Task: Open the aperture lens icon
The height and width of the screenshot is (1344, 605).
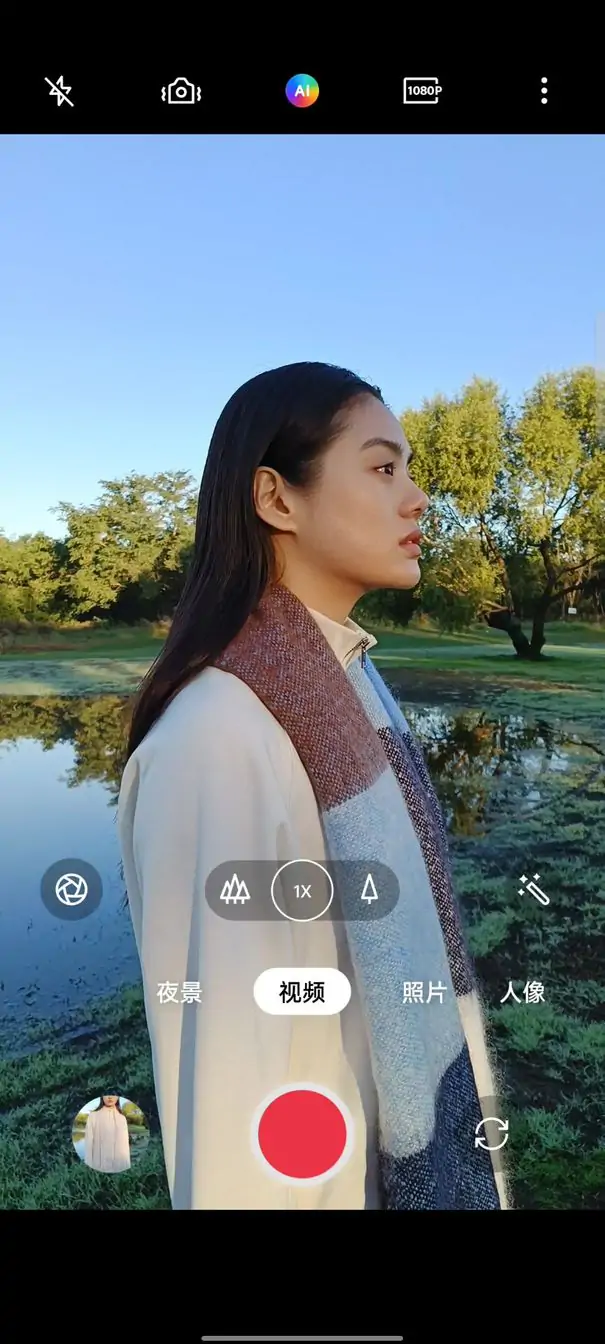Action: pos(71,889)
